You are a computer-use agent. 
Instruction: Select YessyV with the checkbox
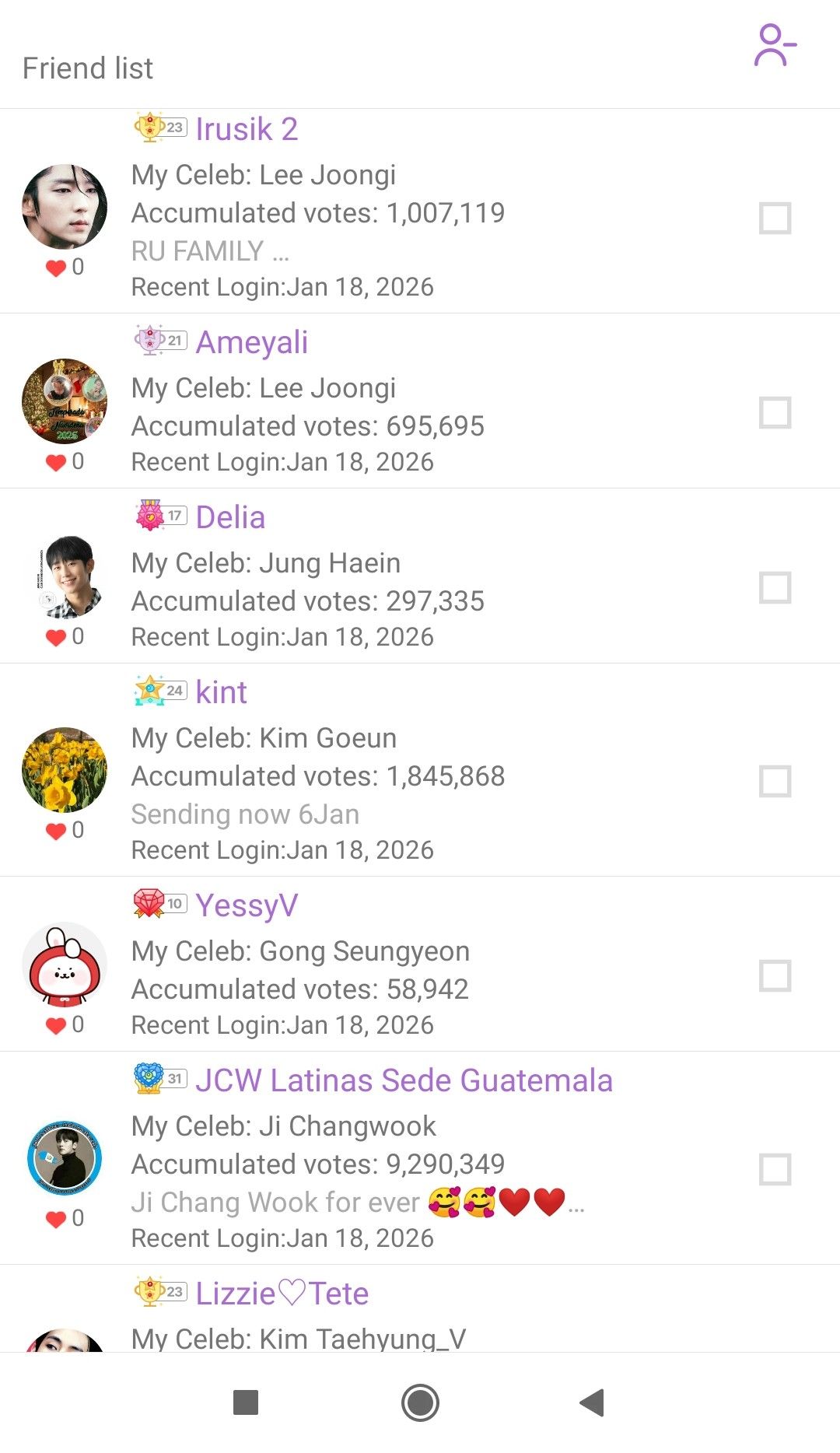pyautogui.click(x=775, y=975)
